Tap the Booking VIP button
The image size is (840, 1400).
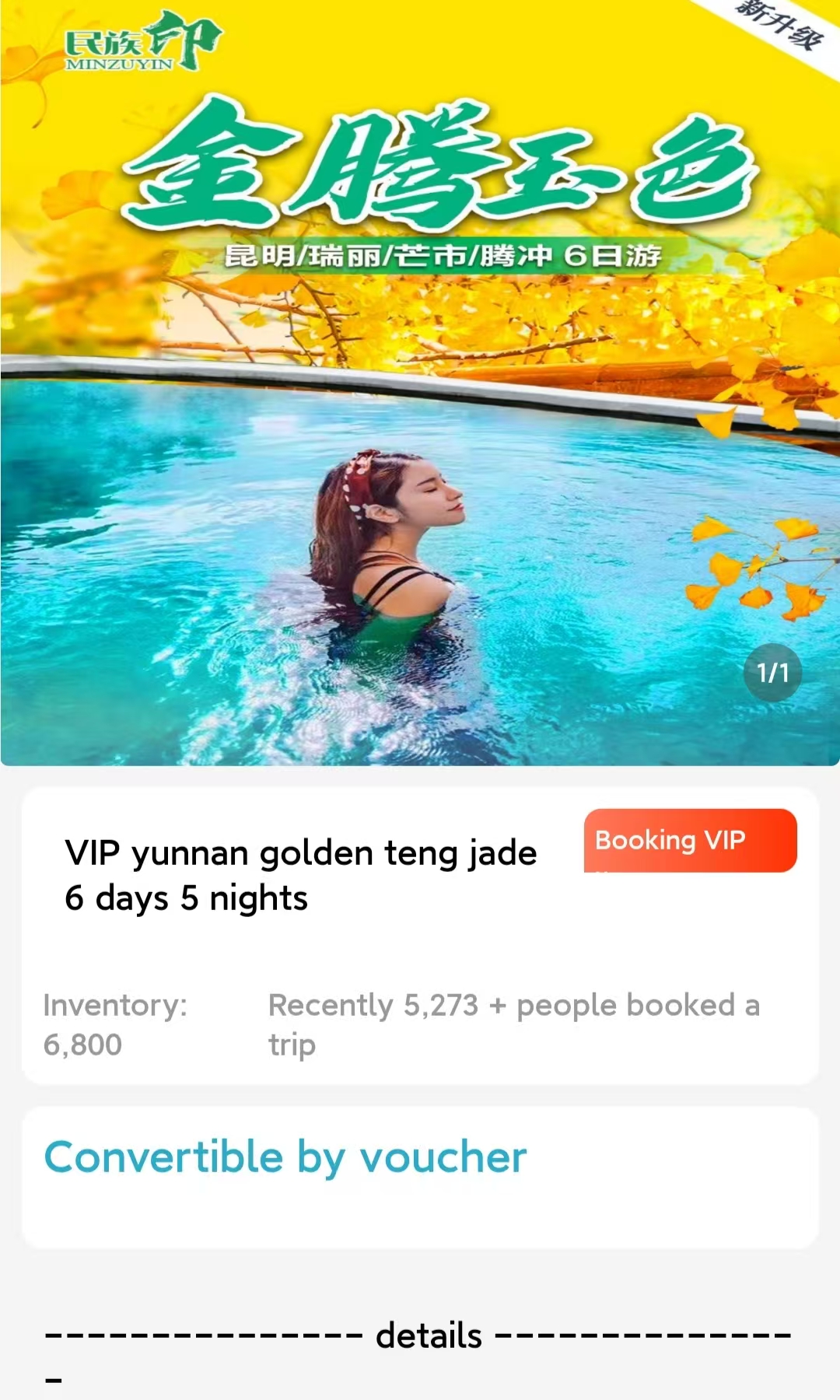pyautogui.click(x=690, y=840)
